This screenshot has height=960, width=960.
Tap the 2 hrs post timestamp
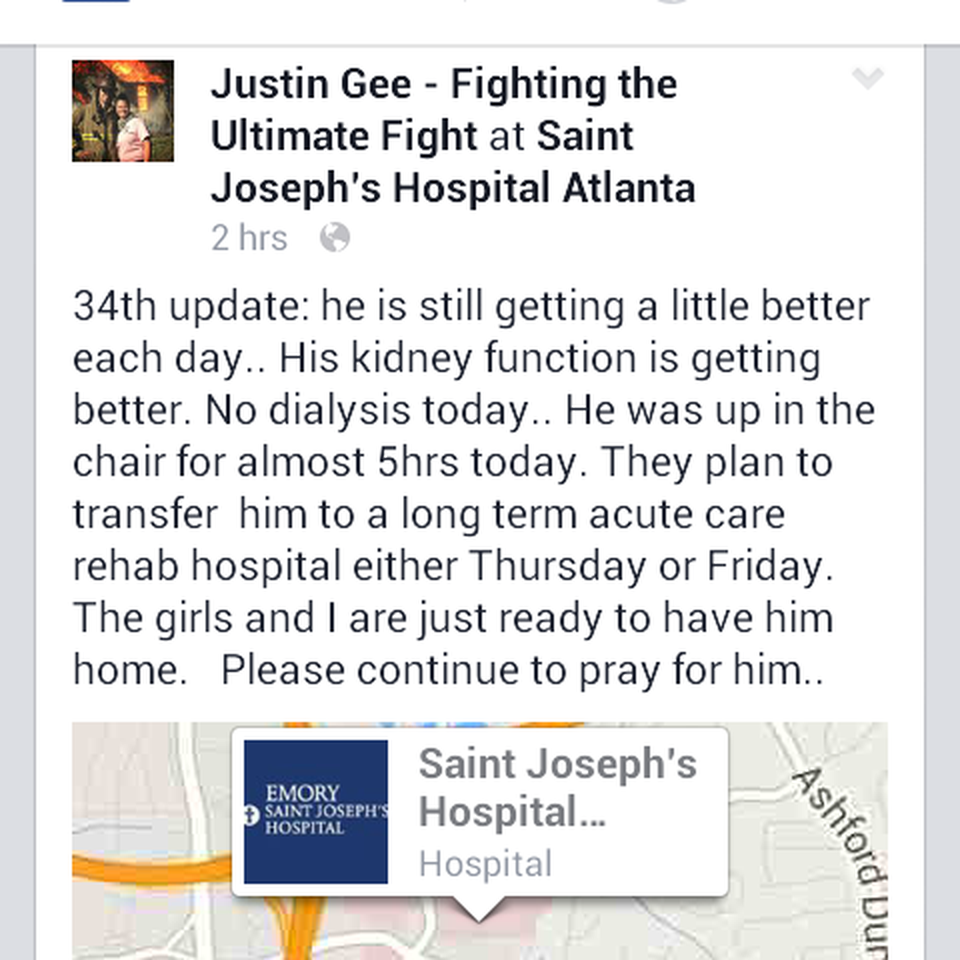click(x=249, y=238)
